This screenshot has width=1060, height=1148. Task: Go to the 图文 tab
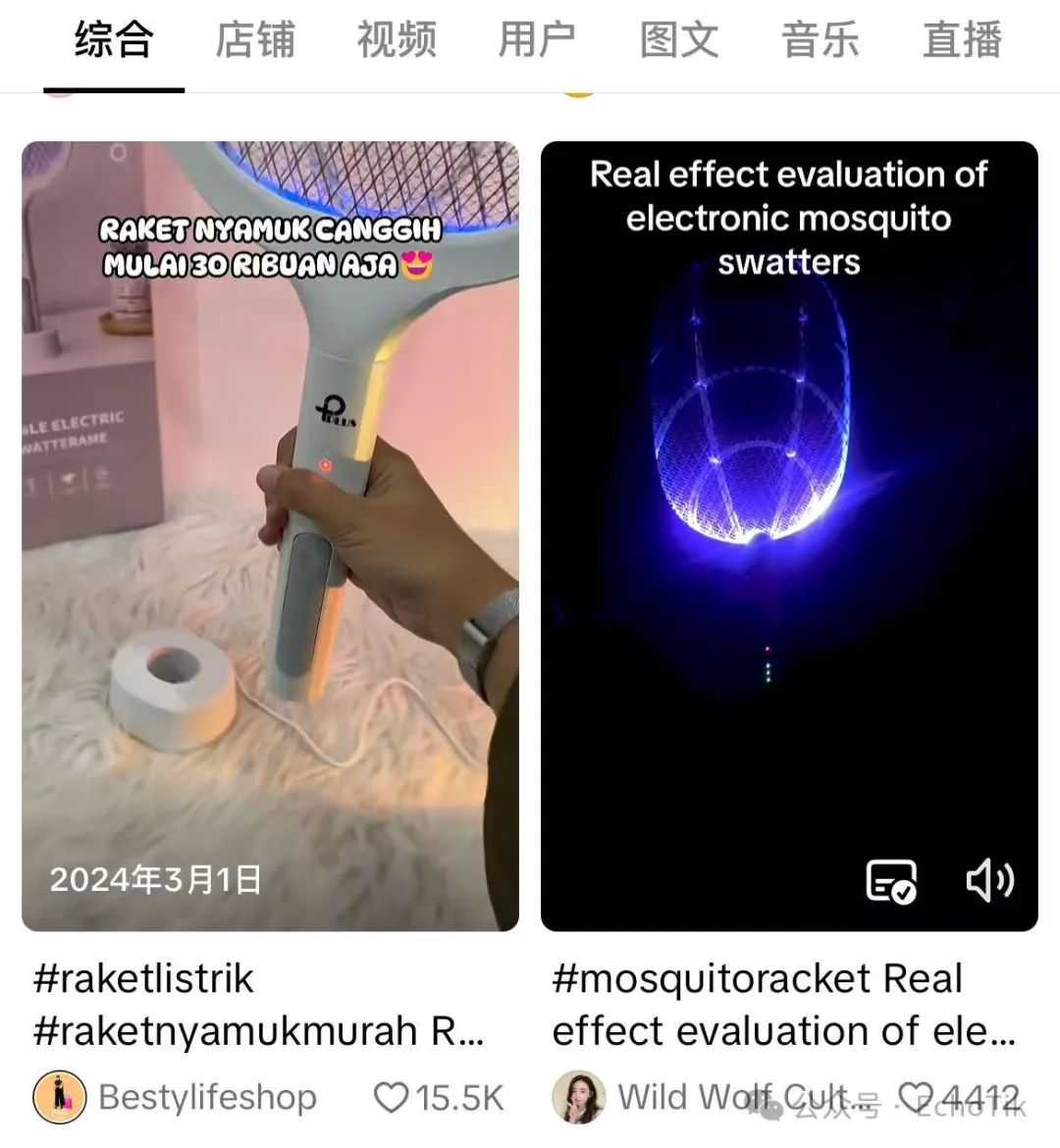click(678, 41)
